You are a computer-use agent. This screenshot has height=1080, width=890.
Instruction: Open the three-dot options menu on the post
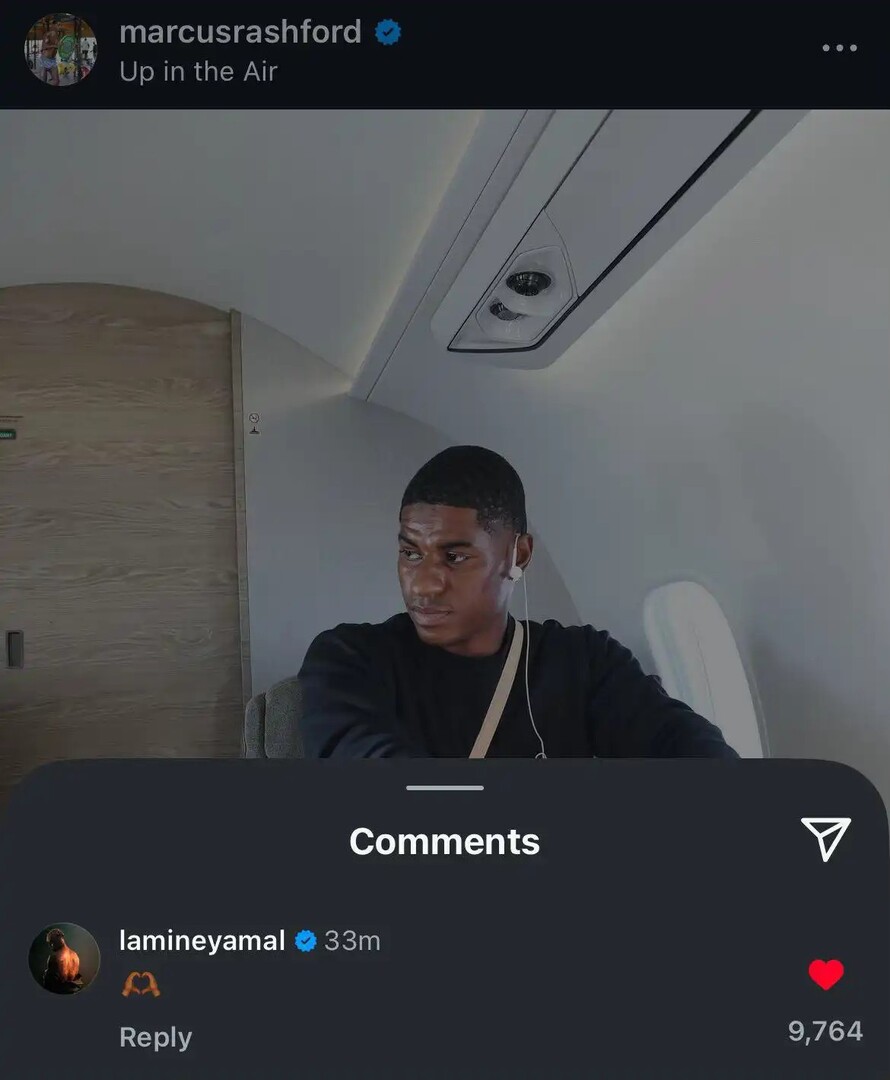point(837,48)
